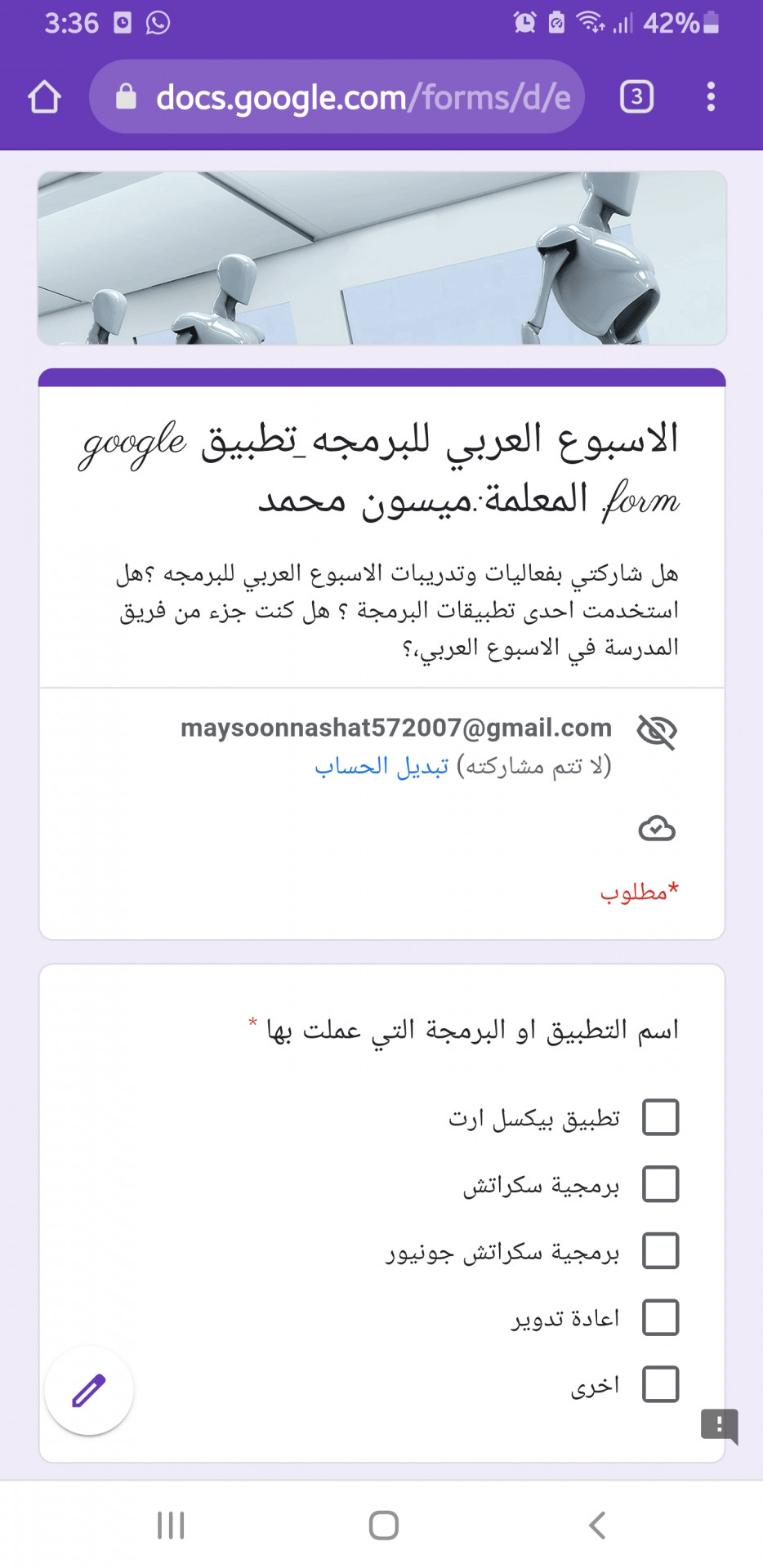
Task: Open the tab switcher showing 3 tabs
Action: click(x=636, y=97)
